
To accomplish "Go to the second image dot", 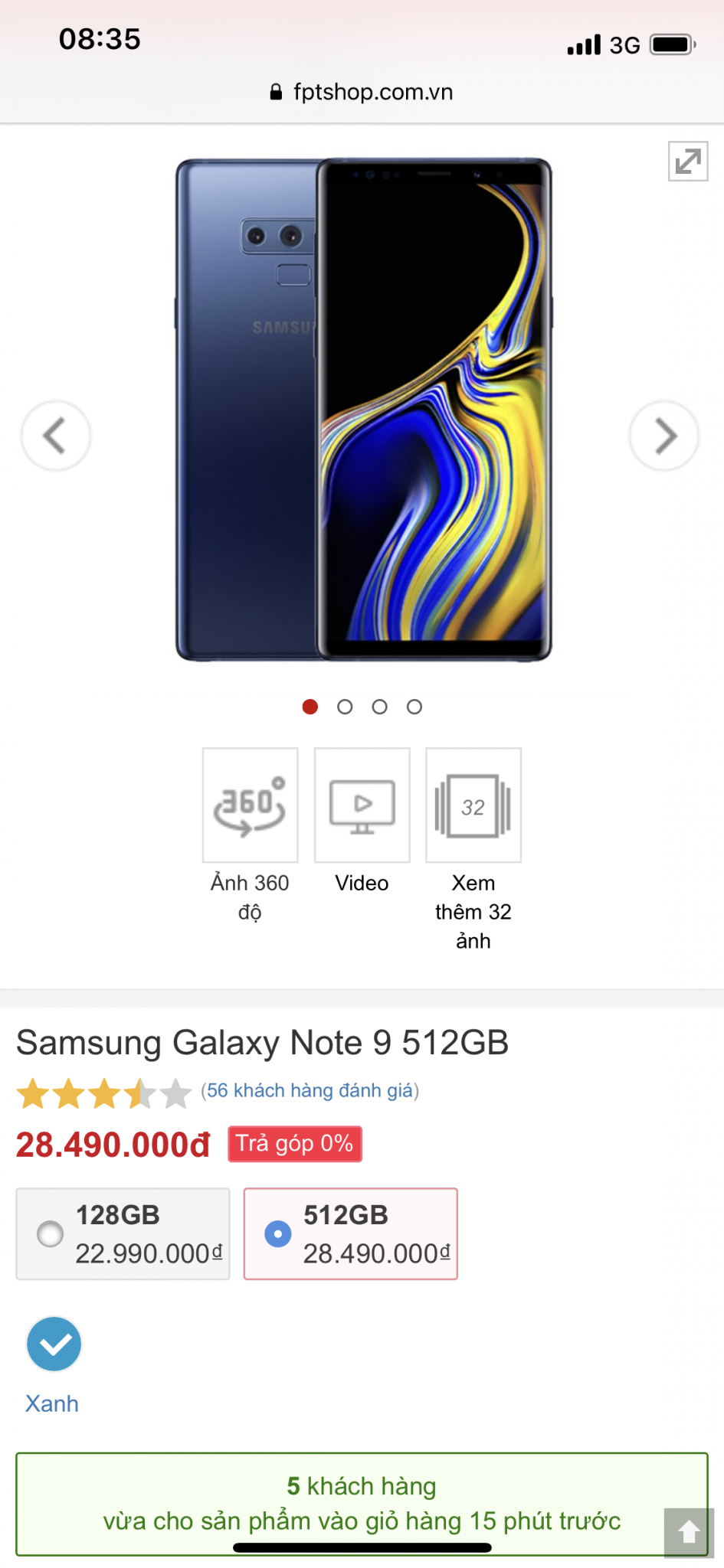I will [345, 707].
